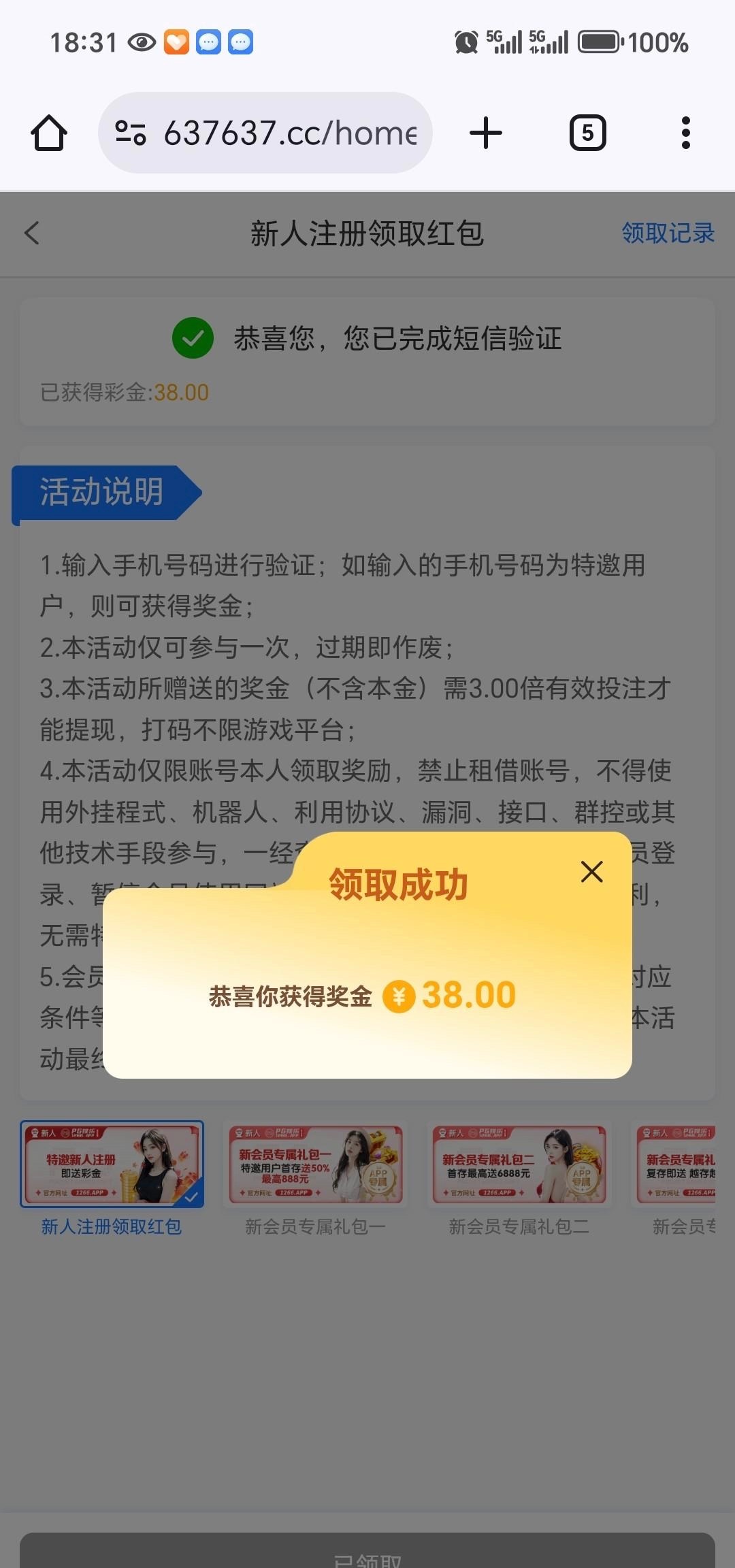Tap the browser home button
Image resolution: width=735 pixels, height=1568 pixels.
click(49, 133)
